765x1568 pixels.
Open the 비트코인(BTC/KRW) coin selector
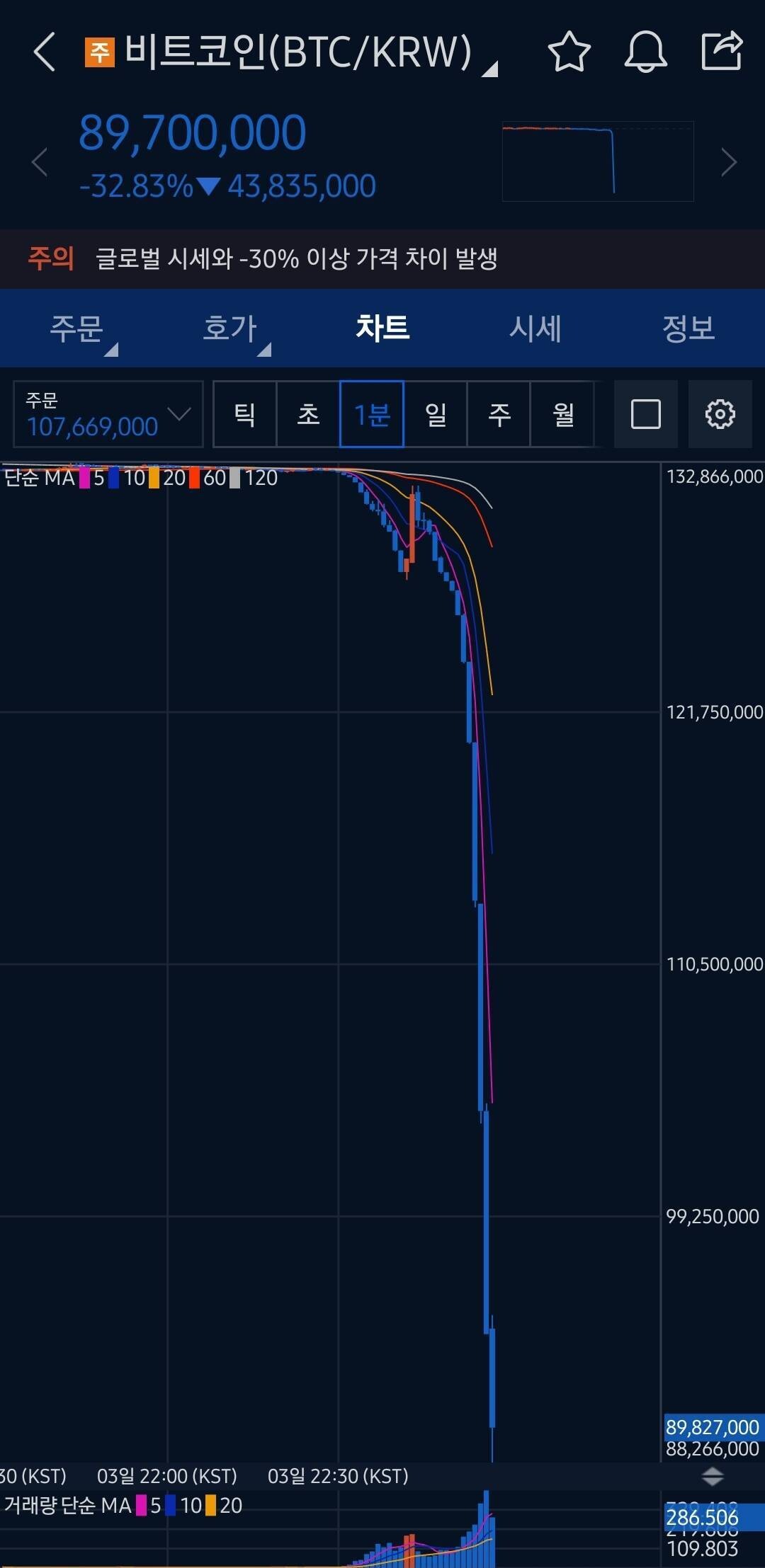[x=297, y=52]
